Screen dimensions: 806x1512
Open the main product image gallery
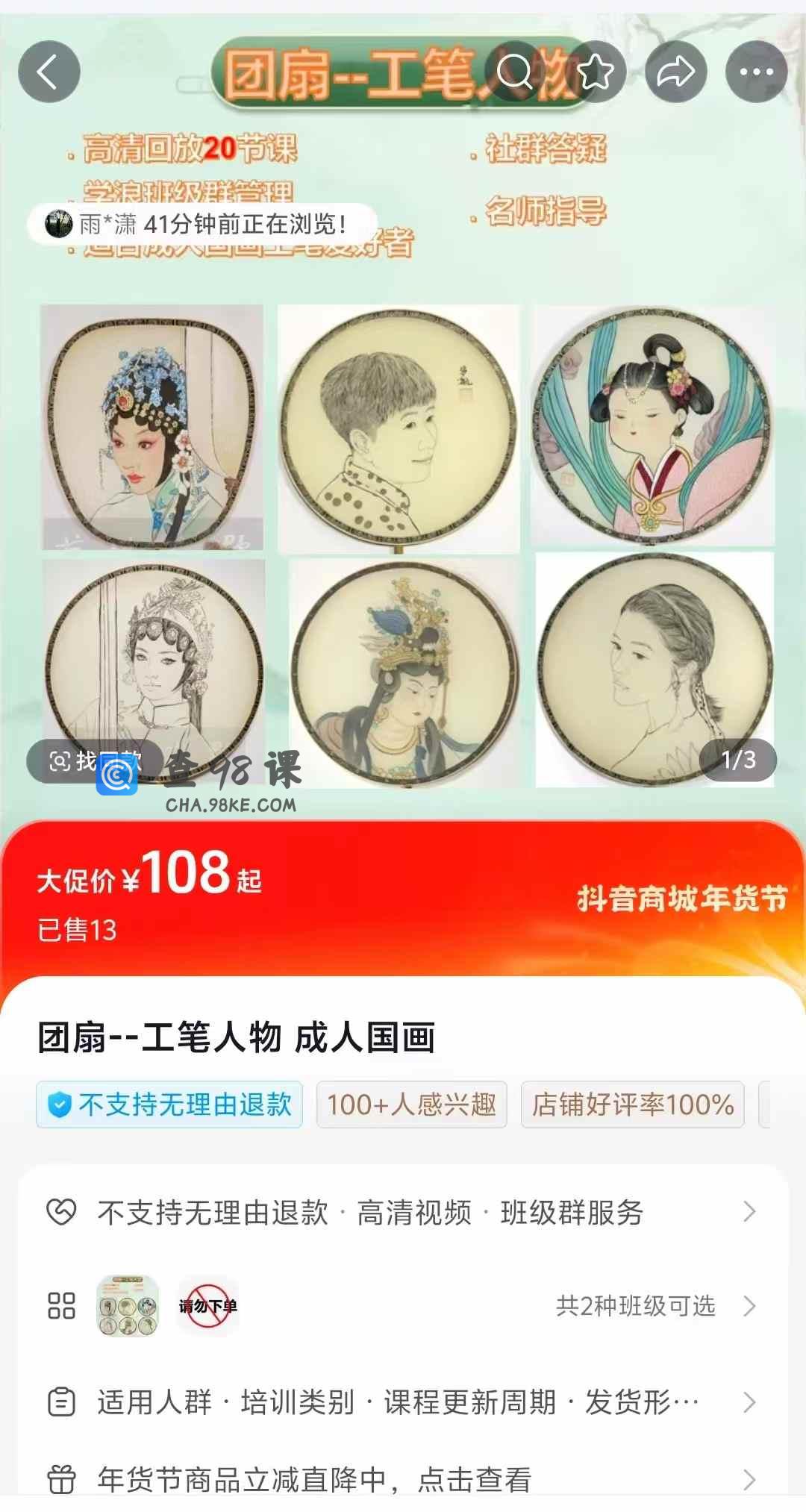(403, 545)
